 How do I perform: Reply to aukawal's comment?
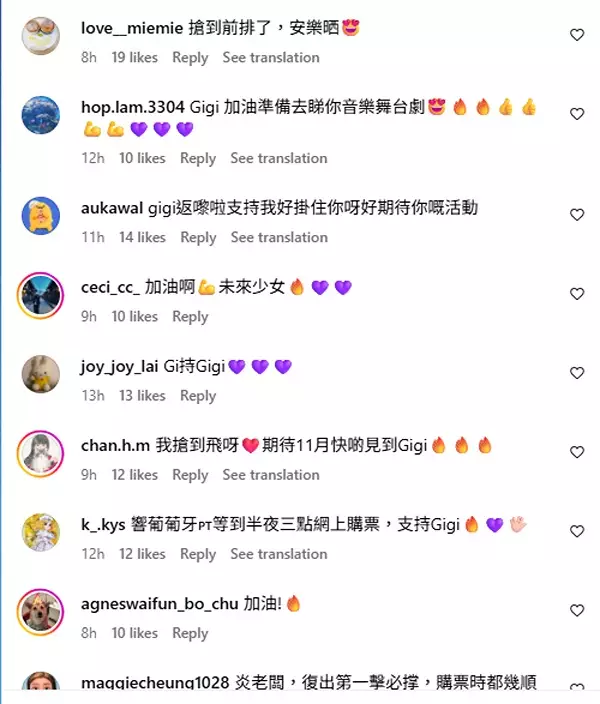pos(198,237)
